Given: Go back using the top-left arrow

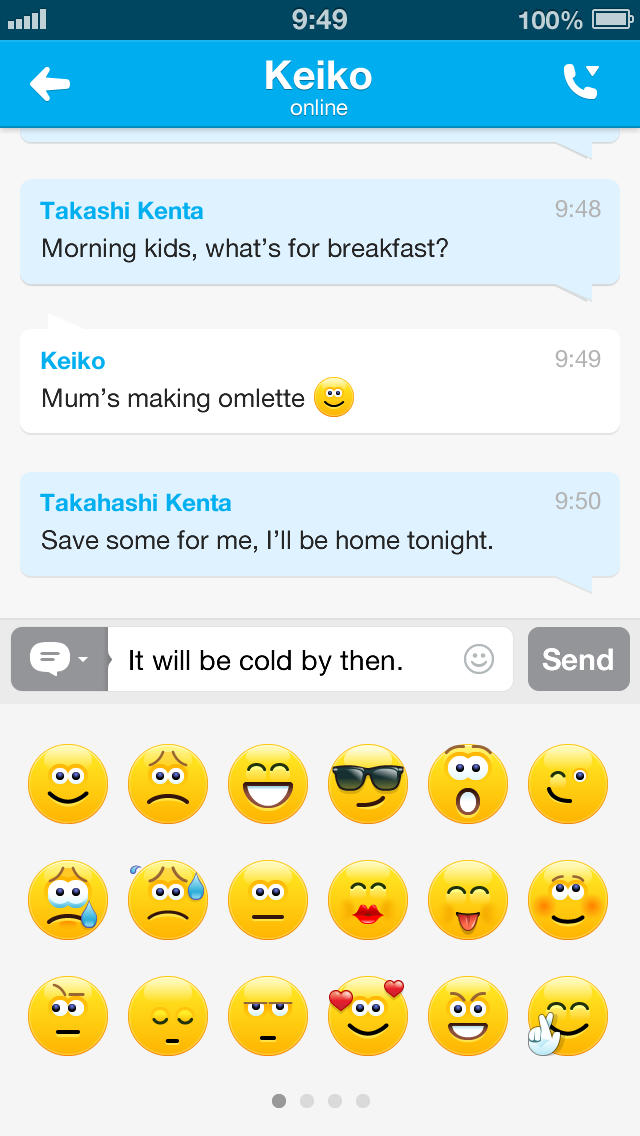Looking at the screenshot, I should [50, 84].
